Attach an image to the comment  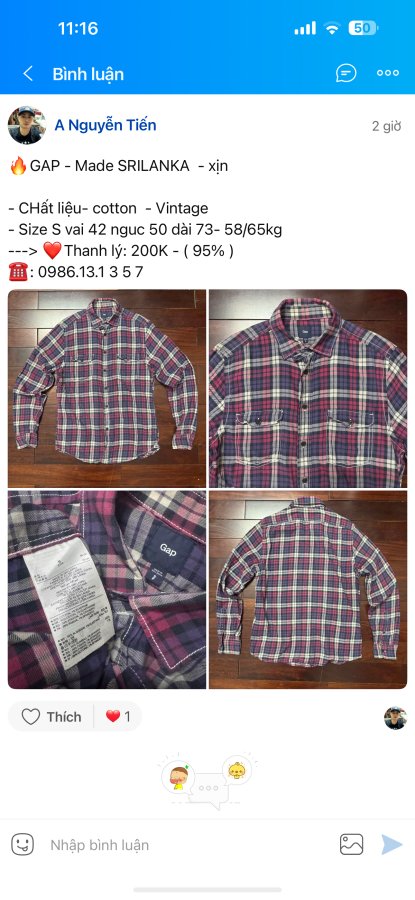[351, 844]
